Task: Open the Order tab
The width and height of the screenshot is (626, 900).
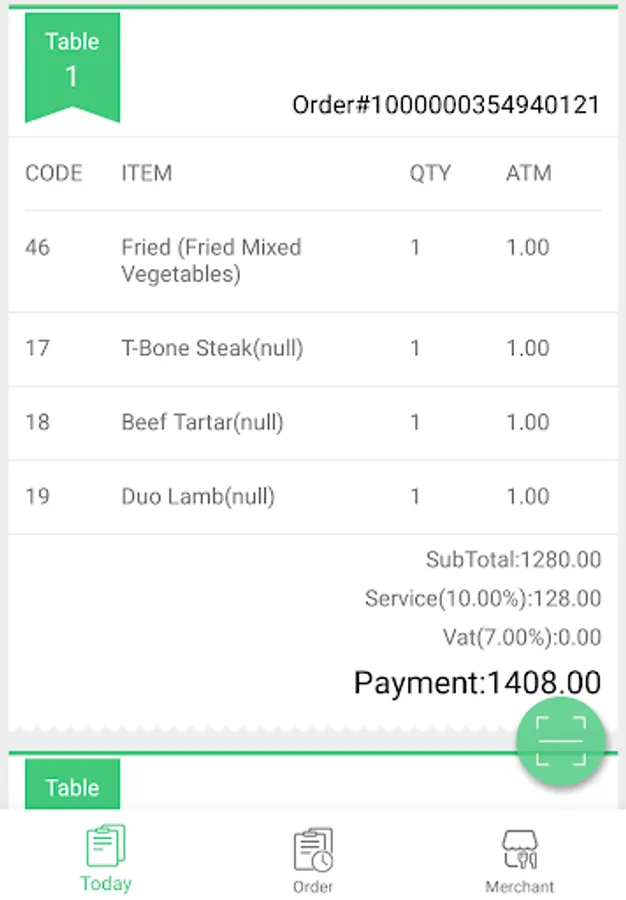Action: [313, 859]
